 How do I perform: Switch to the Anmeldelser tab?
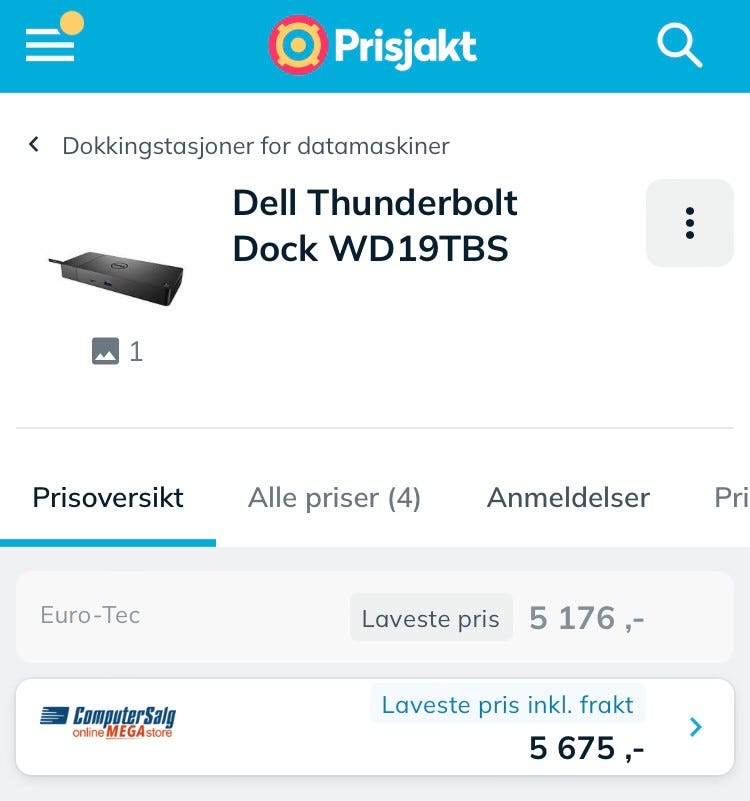tap(568, 498)
